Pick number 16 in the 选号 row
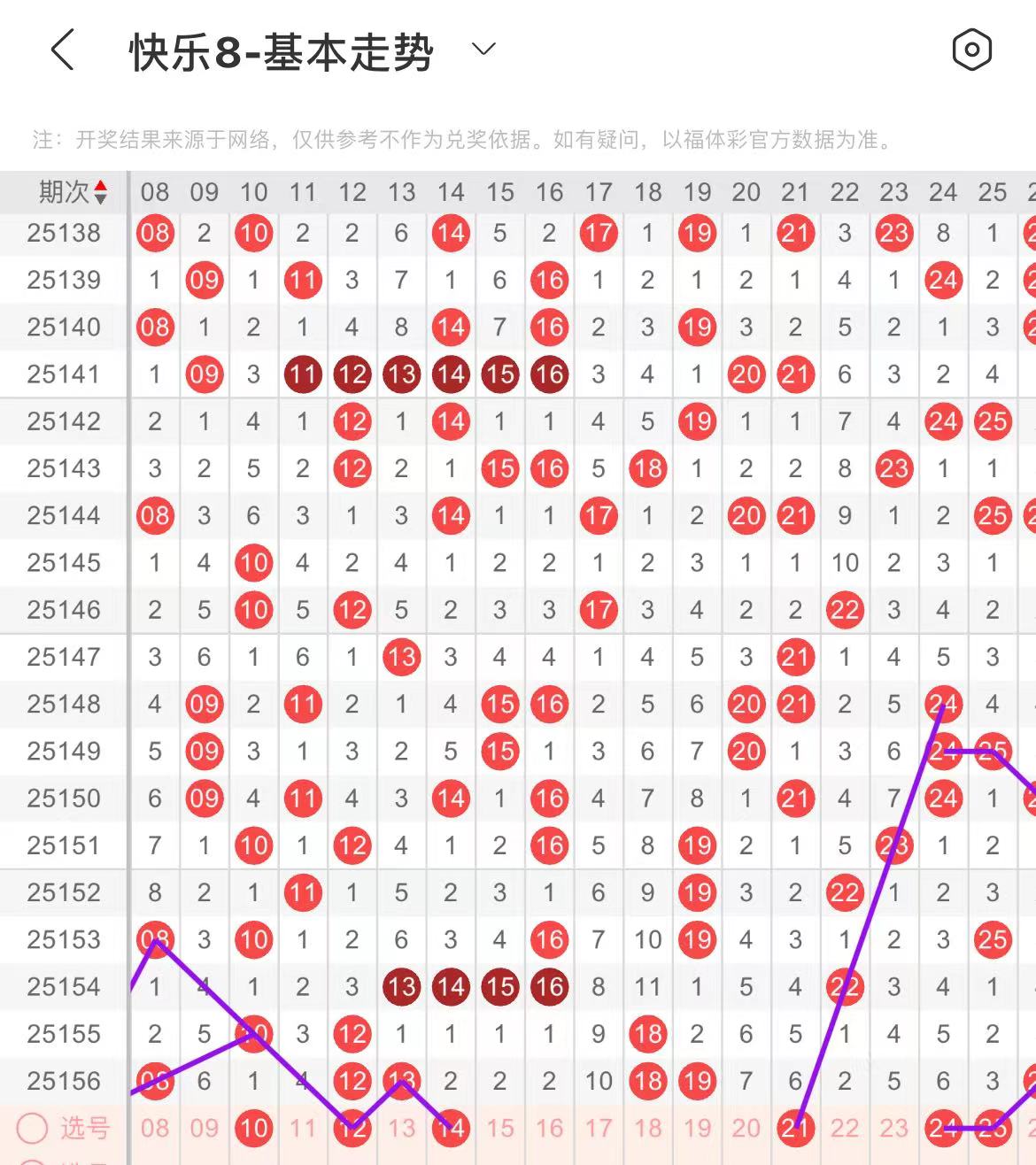The height and width of the screenshot is (1165, 1036). click(x=550, y=1128)
